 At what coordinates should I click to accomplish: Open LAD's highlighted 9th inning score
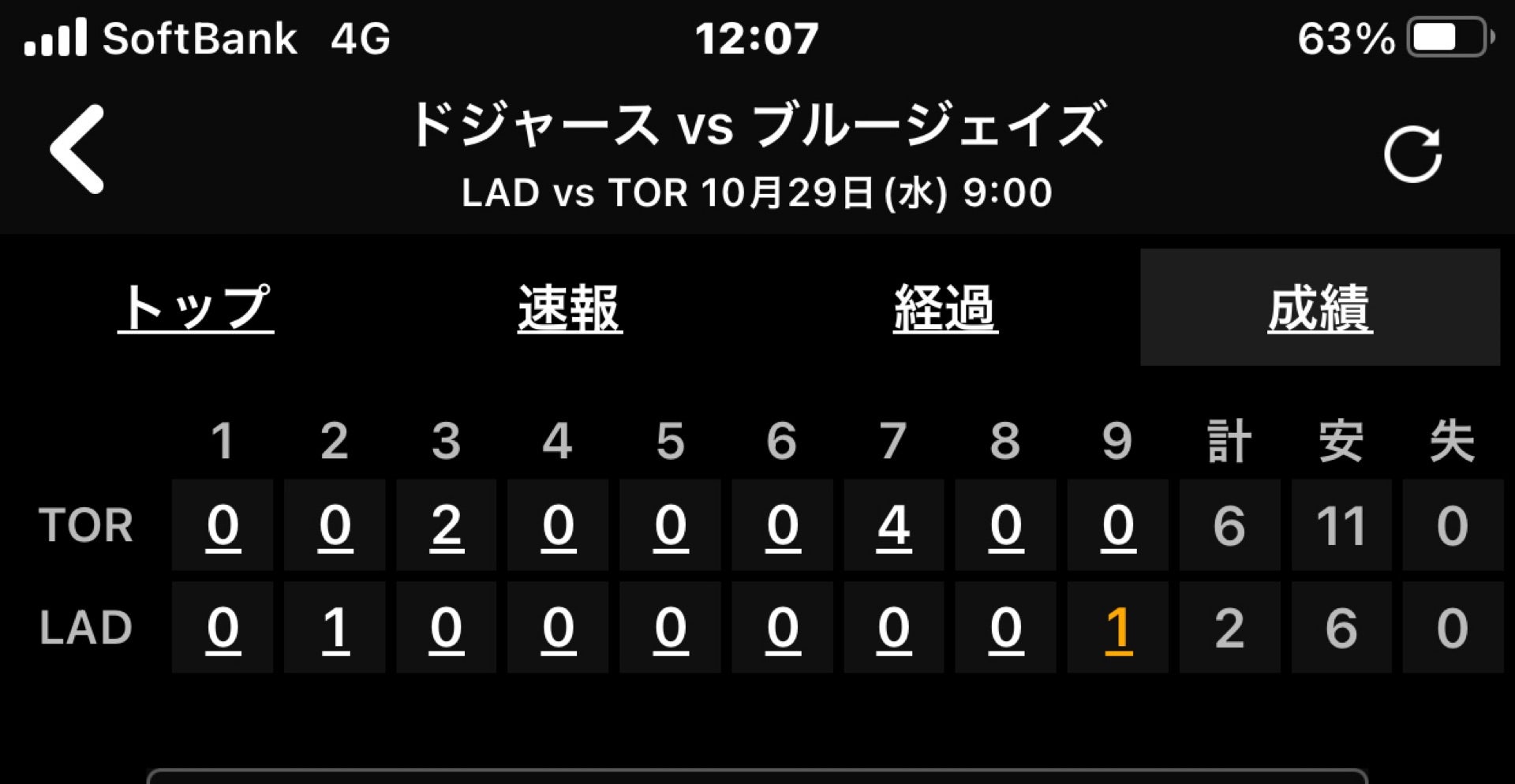[x=1117, y=629]
